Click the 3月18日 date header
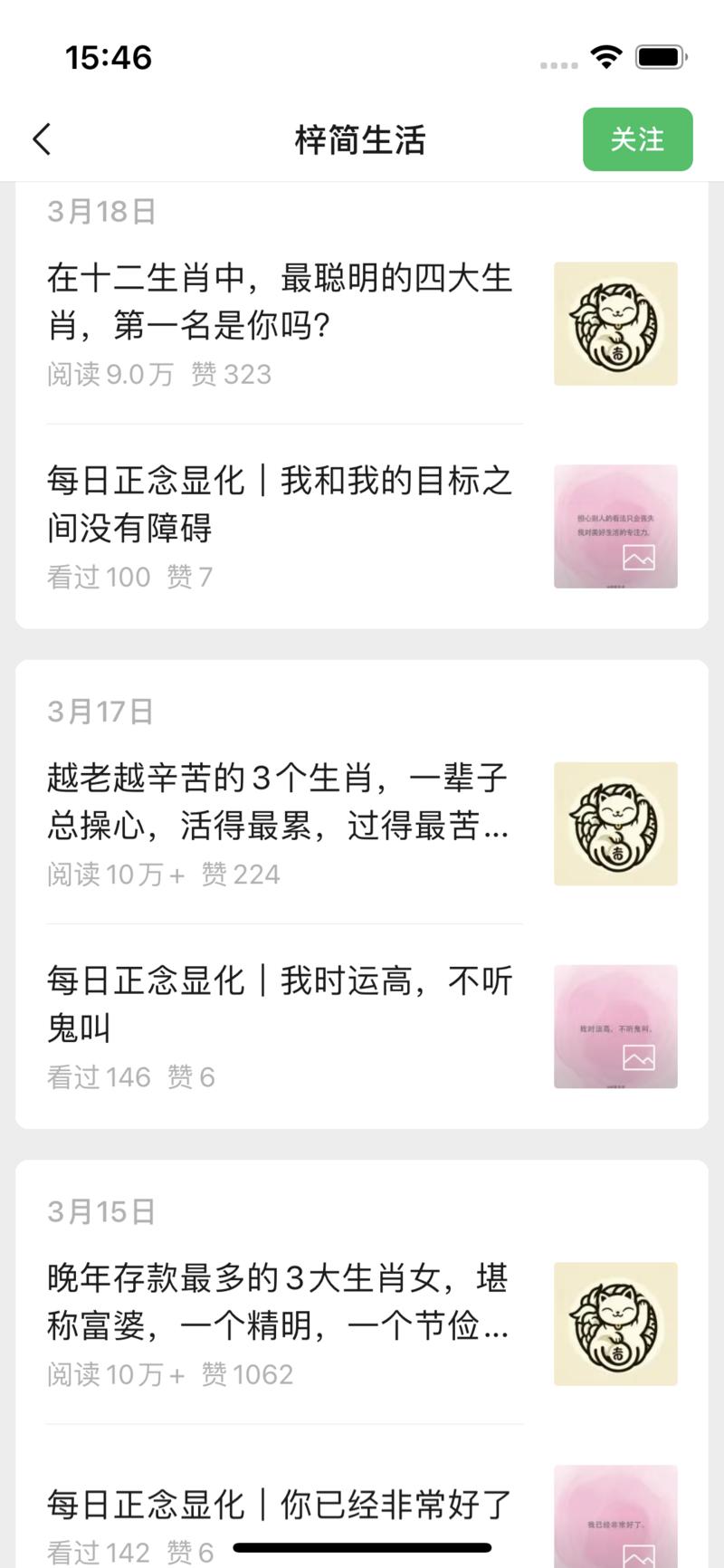The height and width of the screenshot is (1568, 724). coord(101,211)
